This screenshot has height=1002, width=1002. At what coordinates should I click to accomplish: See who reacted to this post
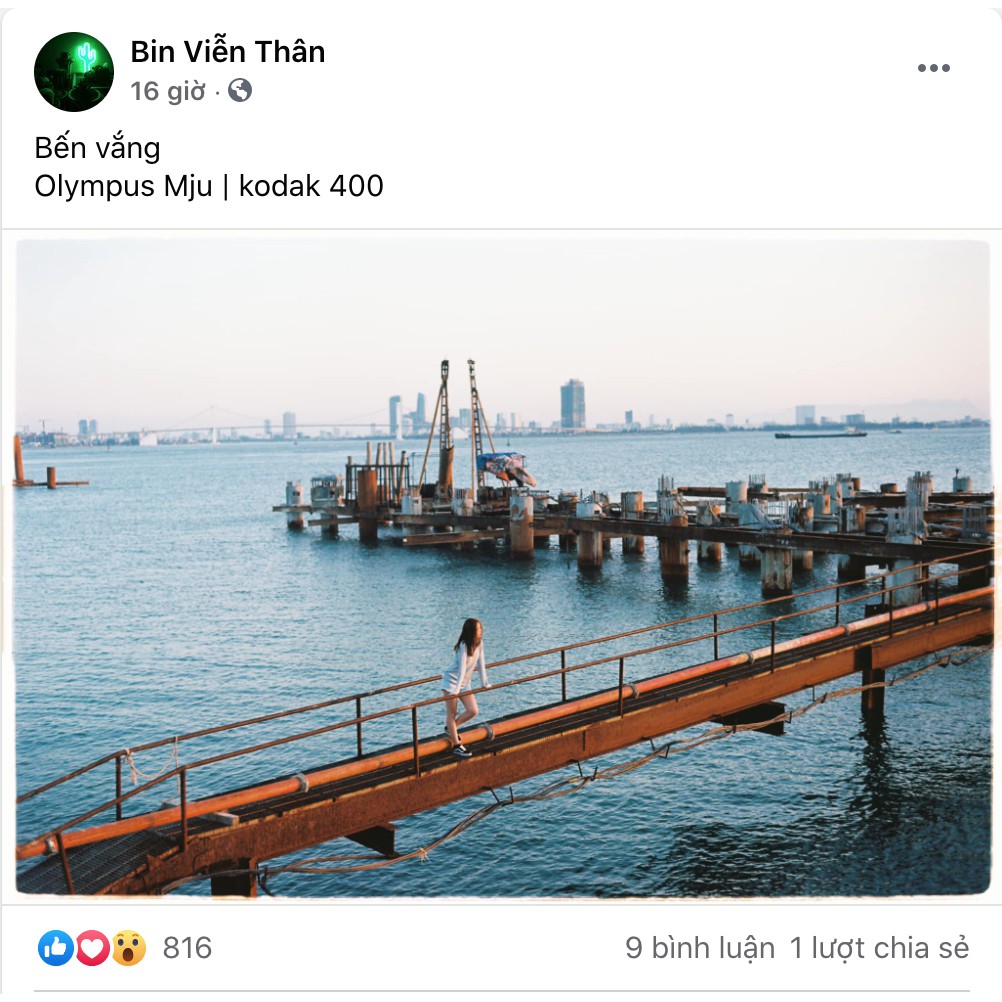pyautogui.click(x=187, y=948)
